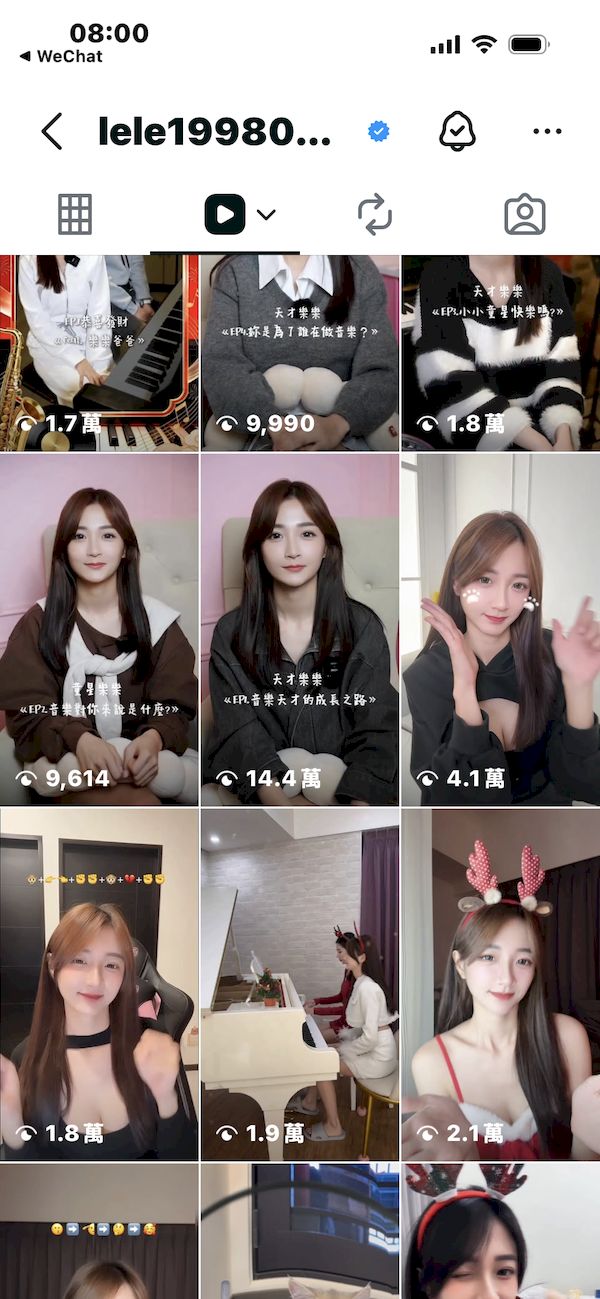The image size is (600, 1299).
Task: Watch the reel with 2.1萬 views
Action: click(x=500, y=985)
